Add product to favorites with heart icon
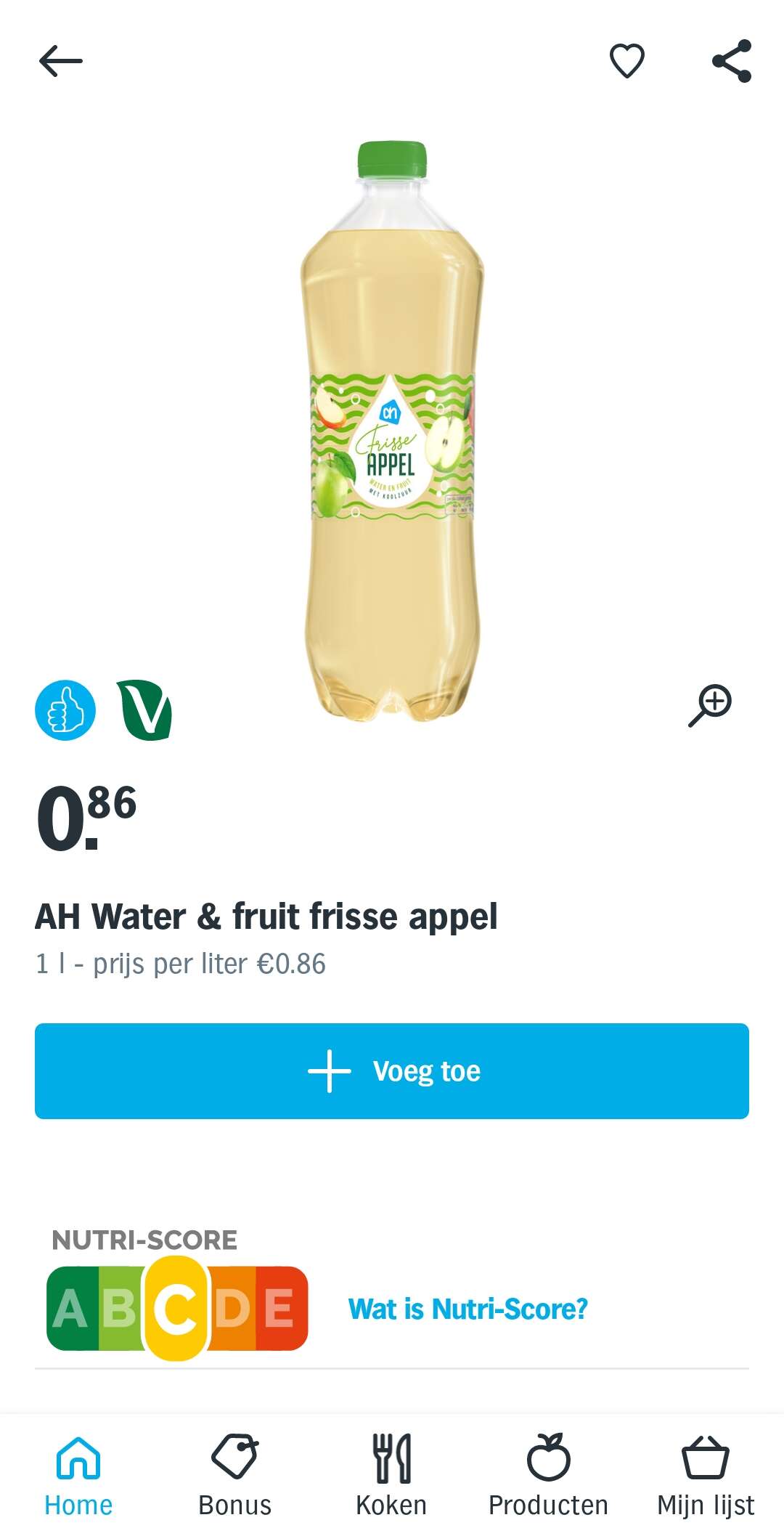This screenshot has height=1536, width=784. click(x=627, y=60)
